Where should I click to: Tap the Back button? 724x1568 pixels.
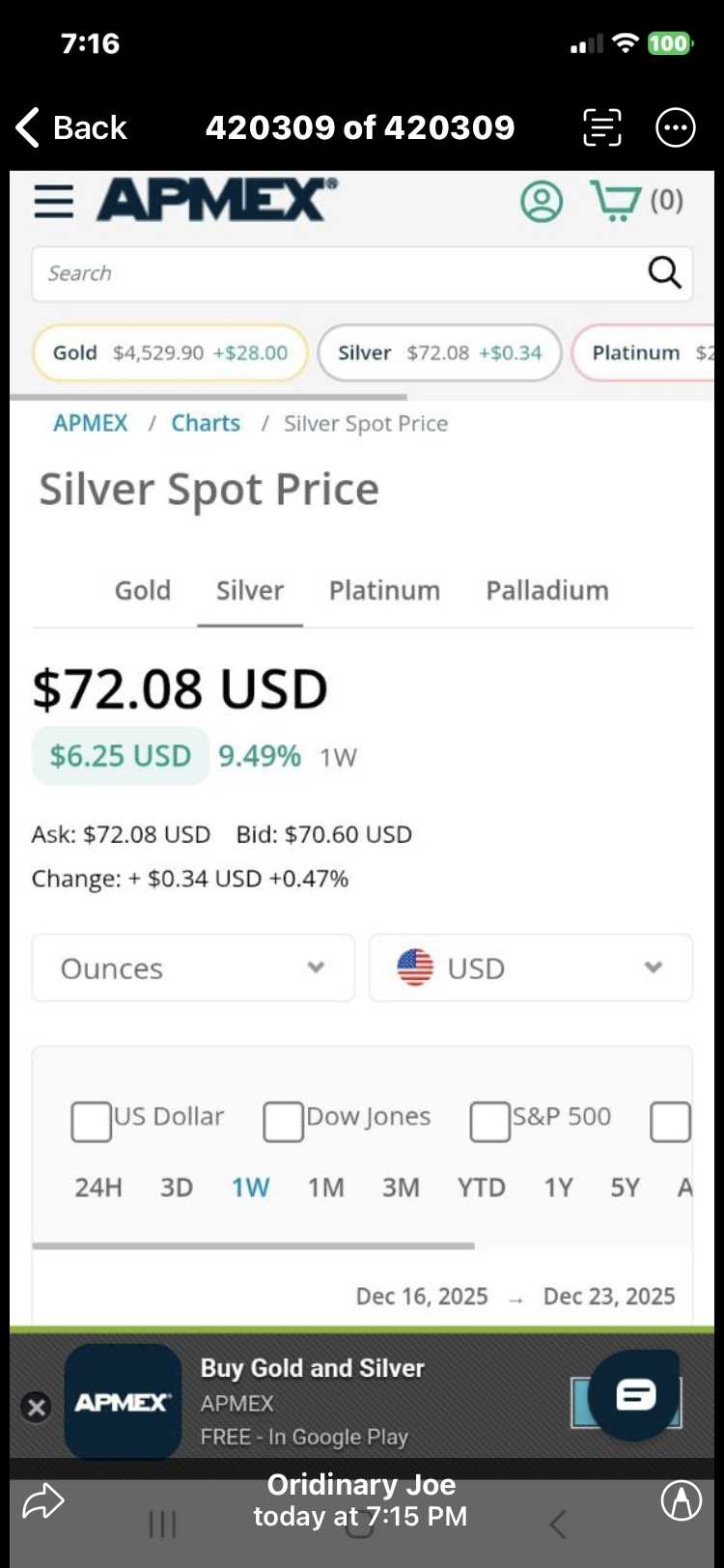pyautogui.click(x=71, y=127)
